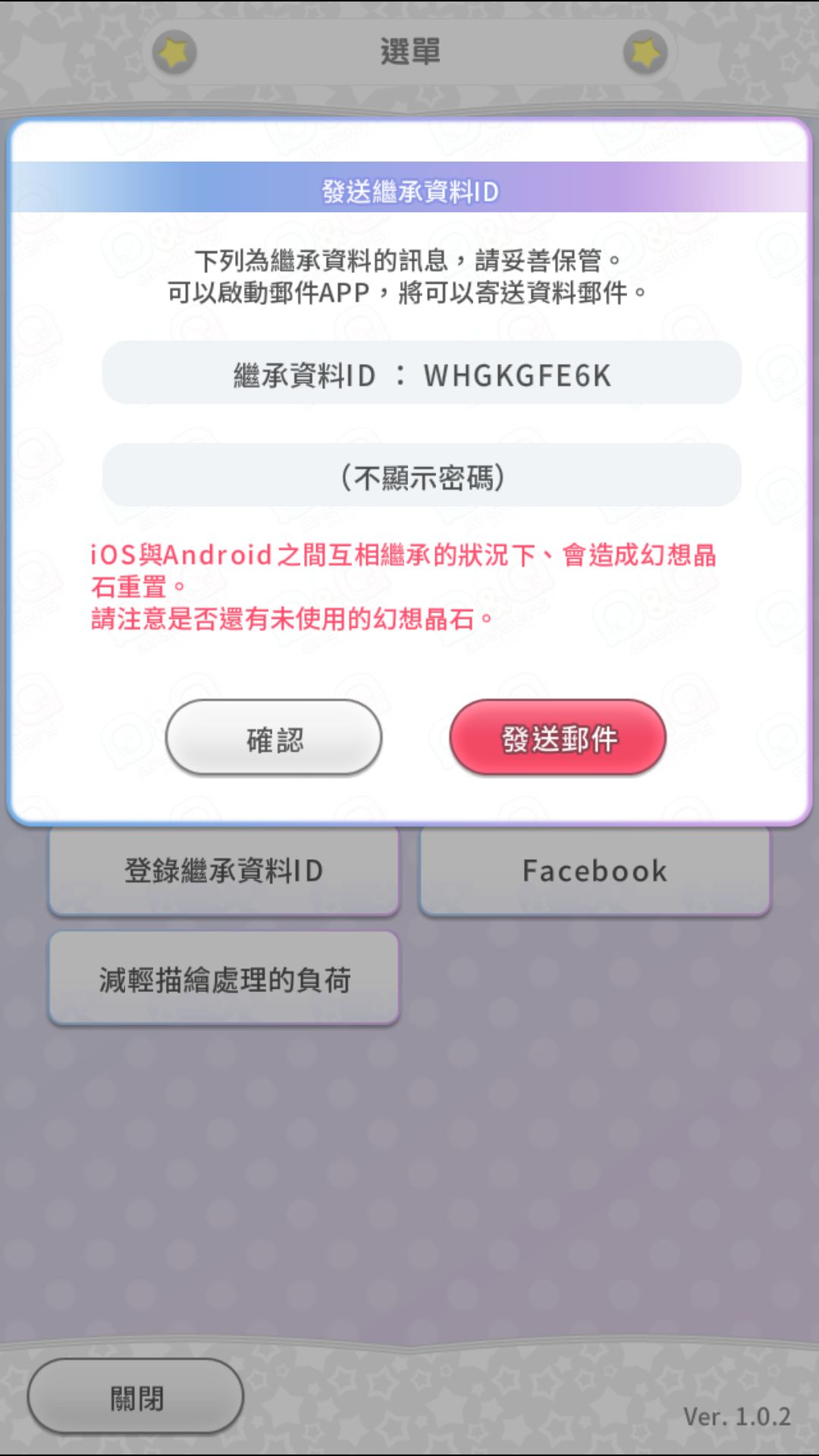Open 登錄繼承資料ID registration screen

(224, 871)
